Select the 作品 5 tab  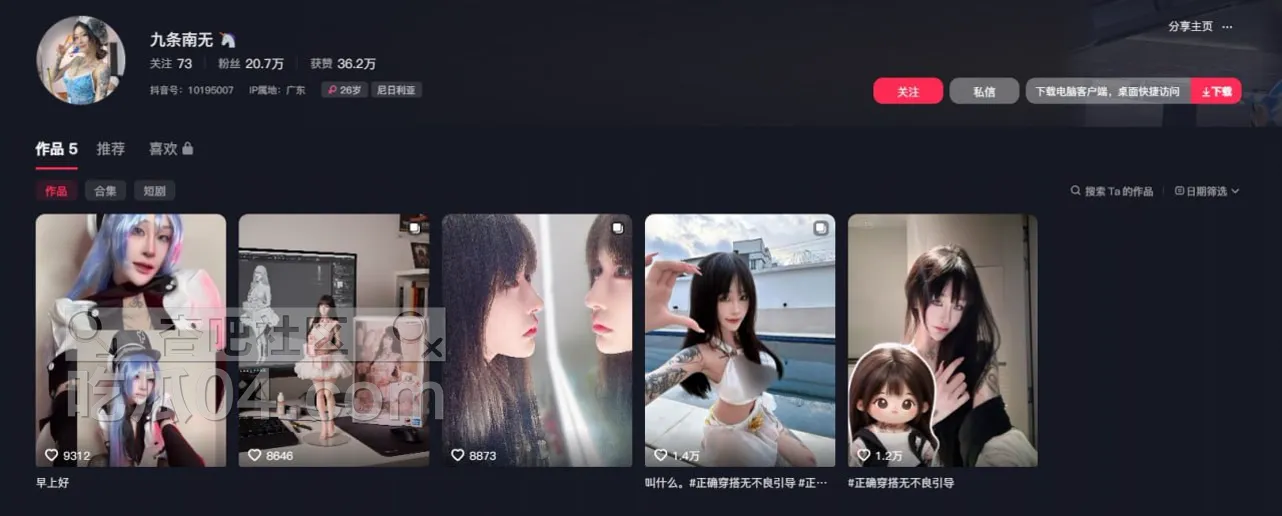(x=56, y=149)
